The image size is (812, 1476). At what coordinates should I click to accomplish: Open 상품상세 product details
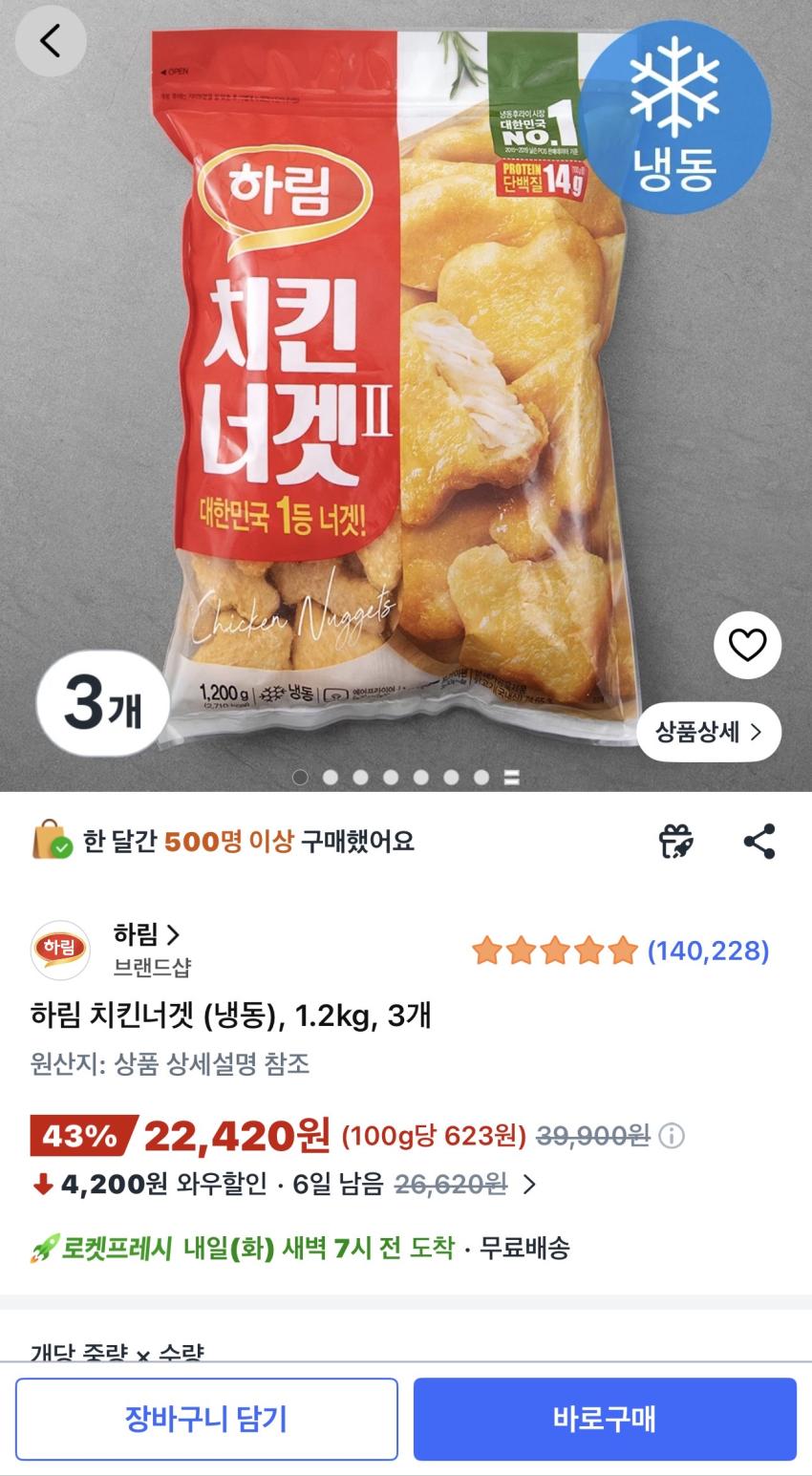(x=709, y=732)
